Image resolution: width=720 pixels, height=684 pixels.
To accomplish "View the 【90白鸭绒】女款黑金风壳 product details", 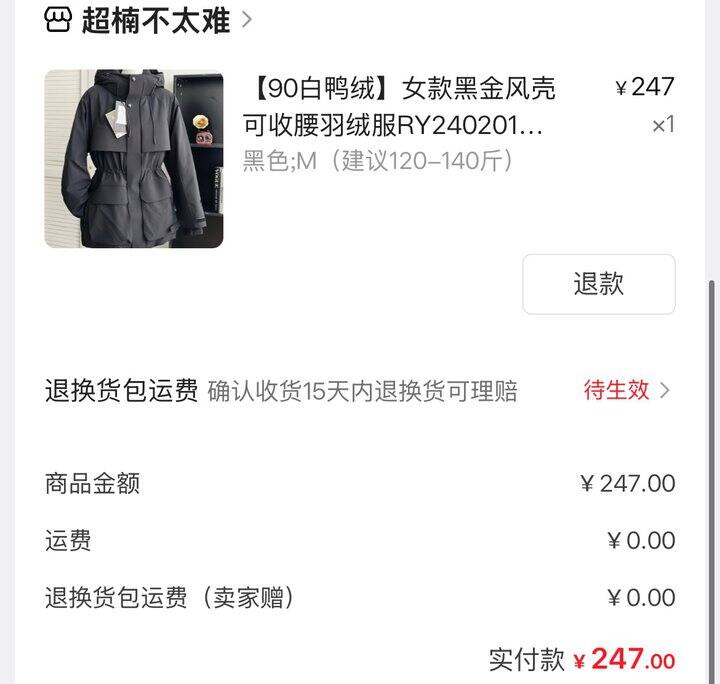I will coord(398,107).
